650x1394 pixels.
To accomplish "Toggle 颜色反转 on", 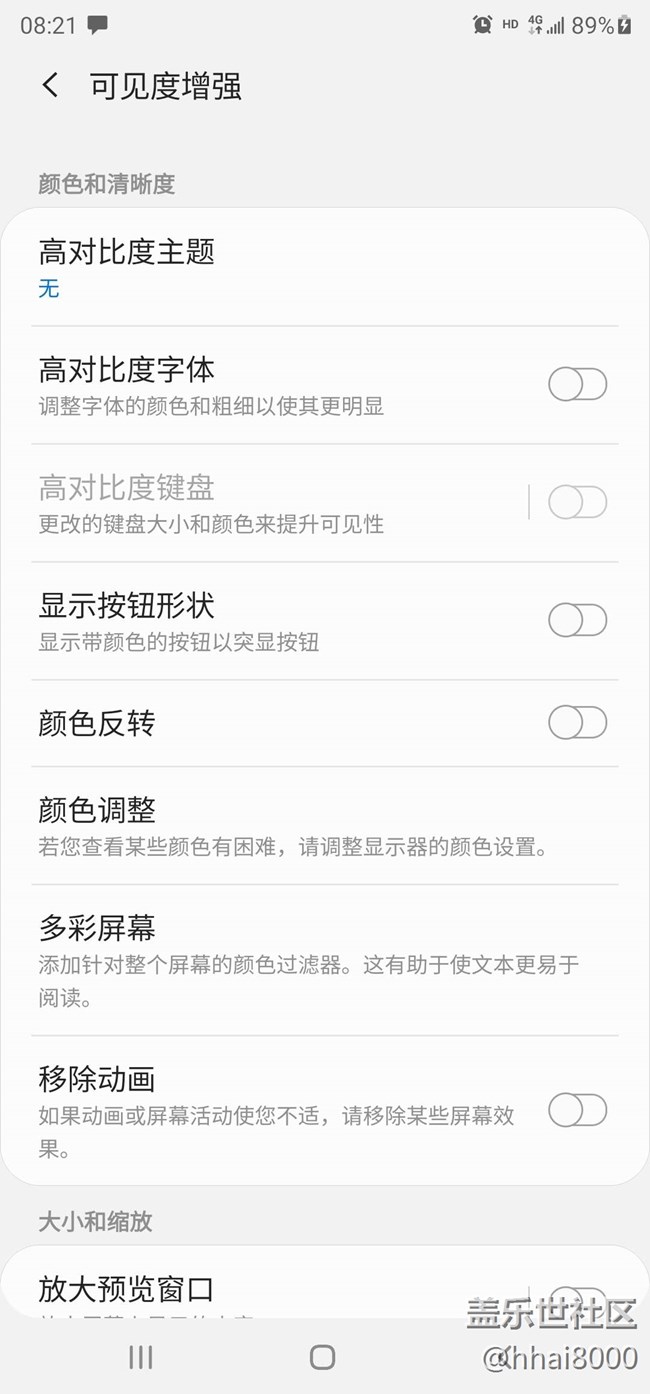I will pyautogui.click(x=577, y=722).
